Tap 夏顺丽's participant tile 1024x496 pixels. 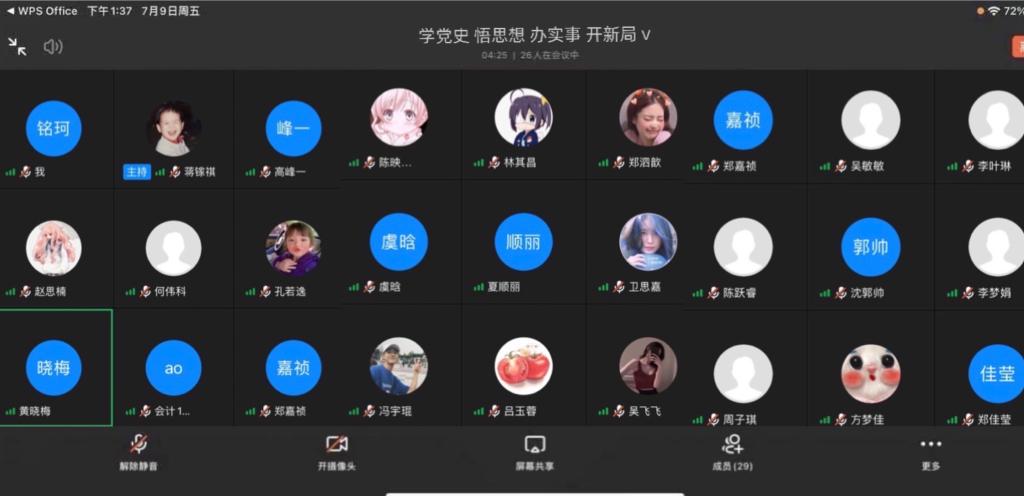click(x=523, y=243)
